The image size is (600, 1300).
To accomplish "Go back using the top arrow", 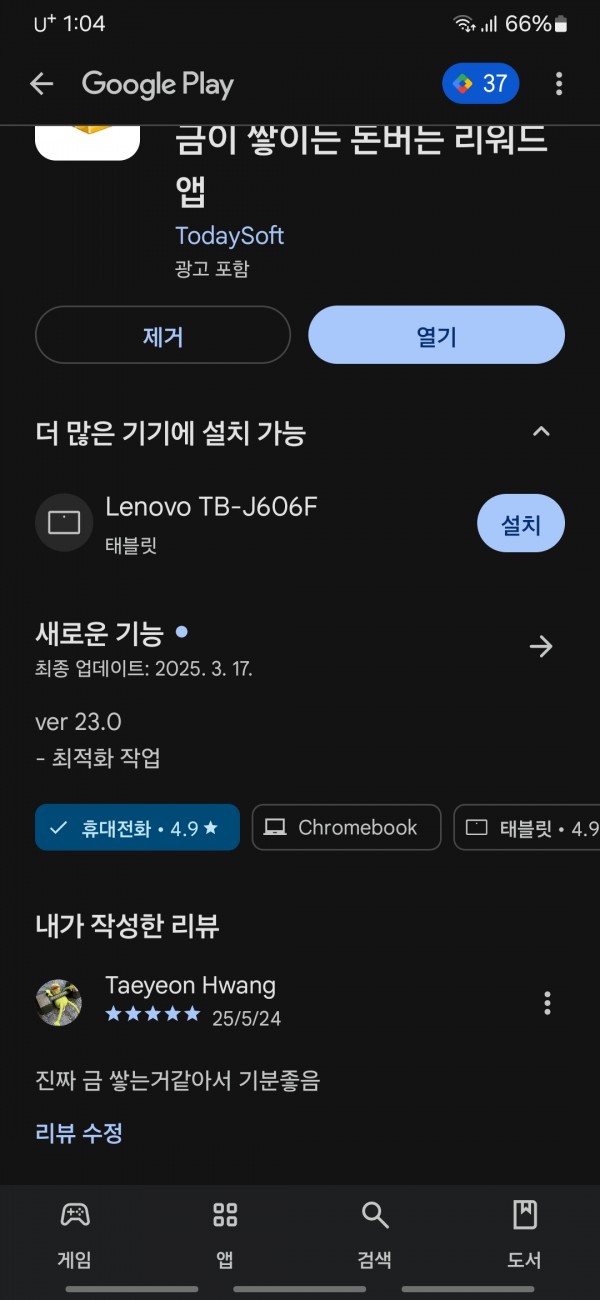I will 41,84.
